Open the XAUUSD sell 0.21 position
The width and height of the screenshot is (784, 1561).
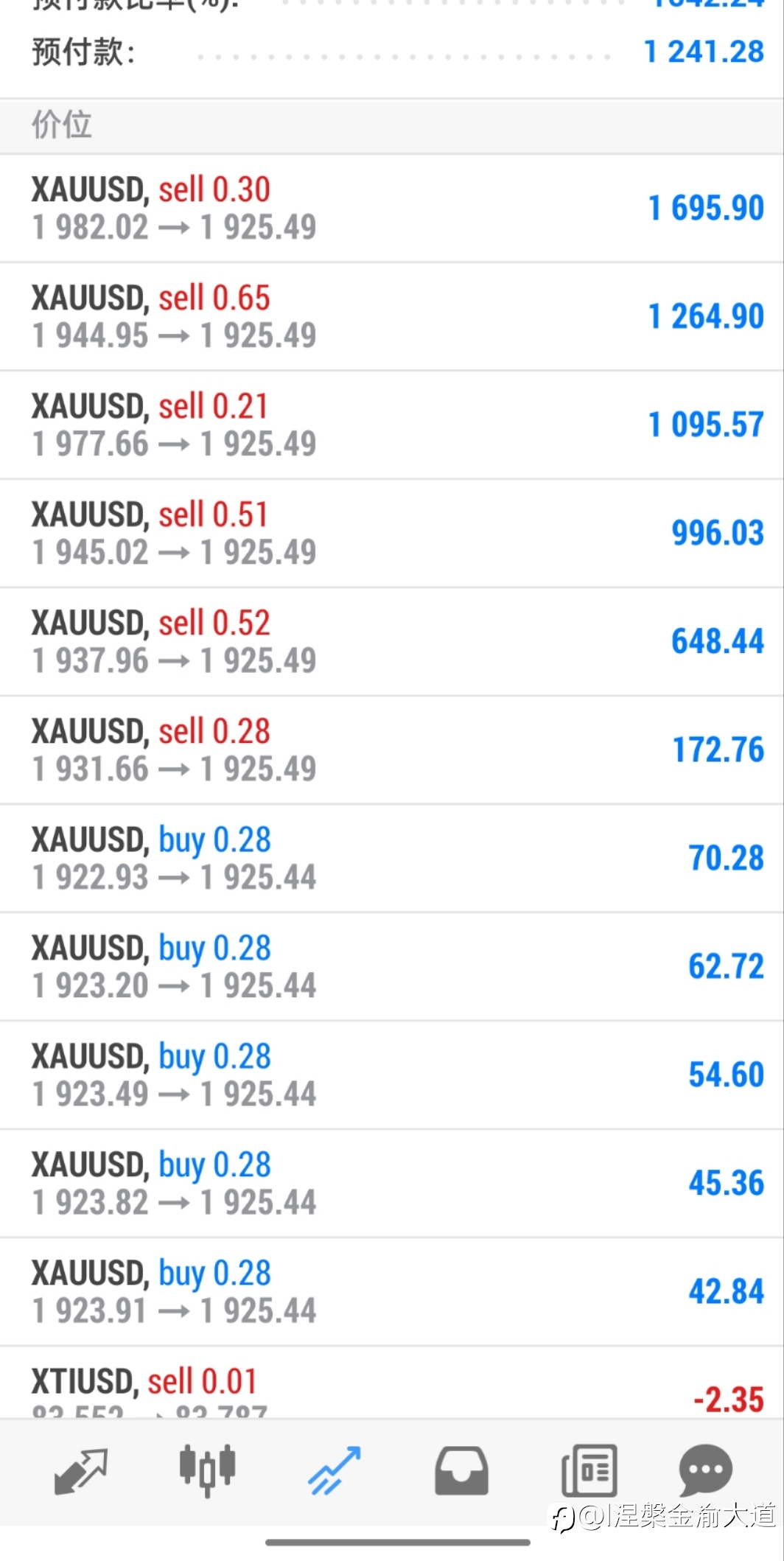pyautogui.click(x=392, y=425)
